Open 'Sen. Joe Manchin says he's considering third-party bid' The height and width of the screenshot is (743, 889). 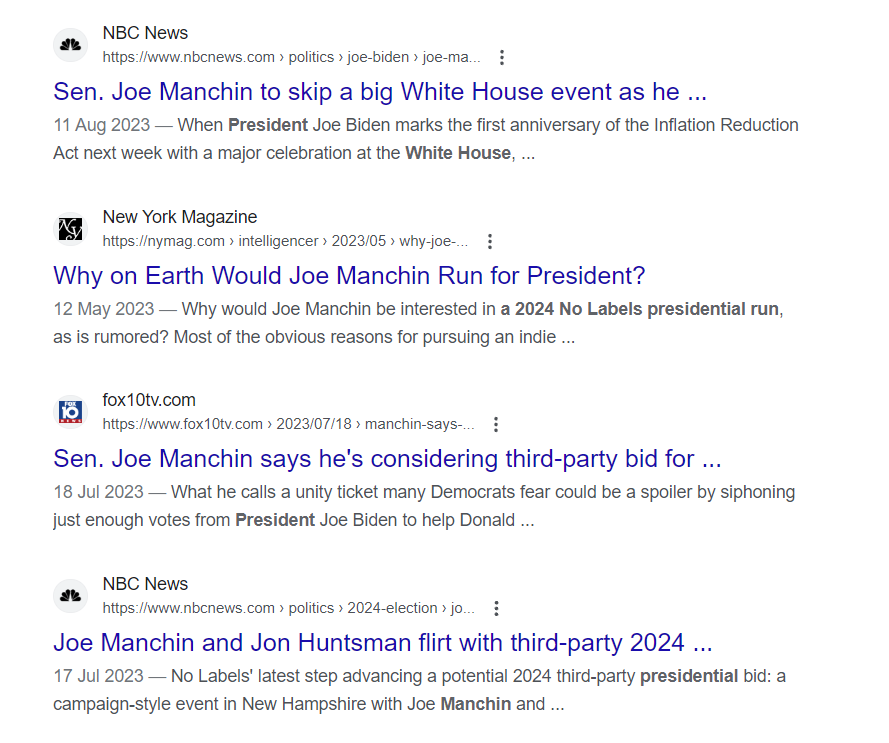click(x=387, y=459)
